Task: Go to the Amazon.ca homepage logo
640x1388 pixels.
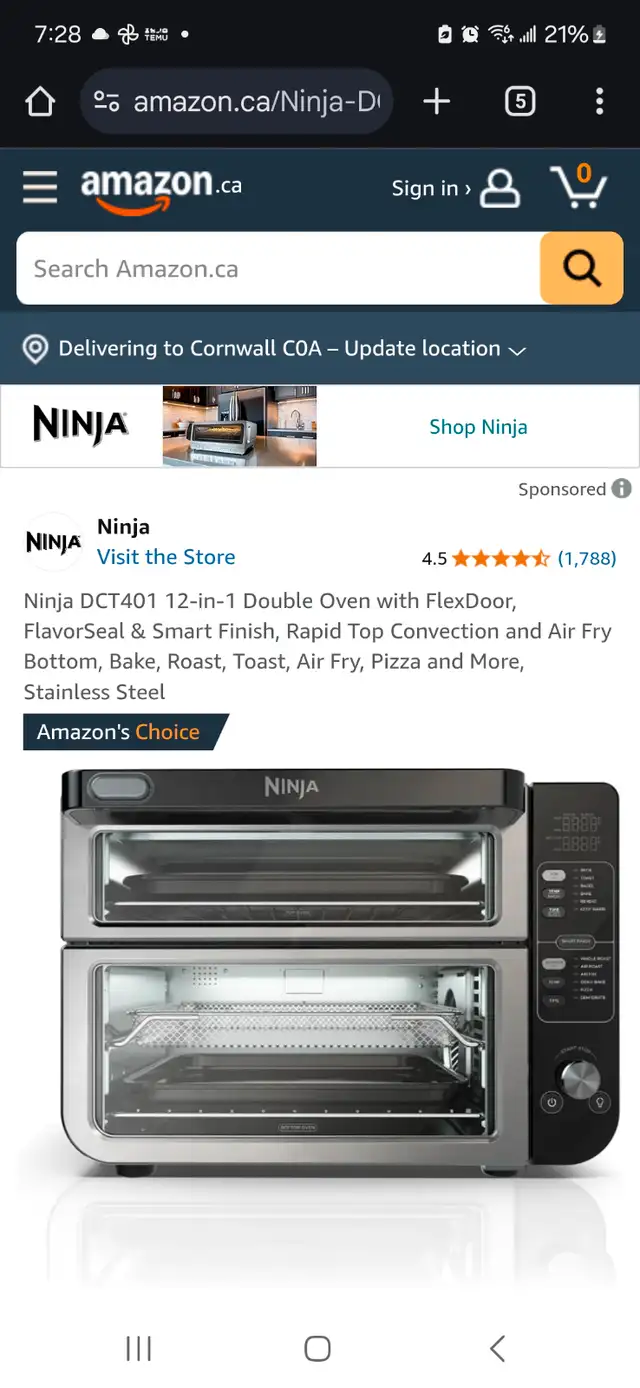Action: [x=161, y=189]
